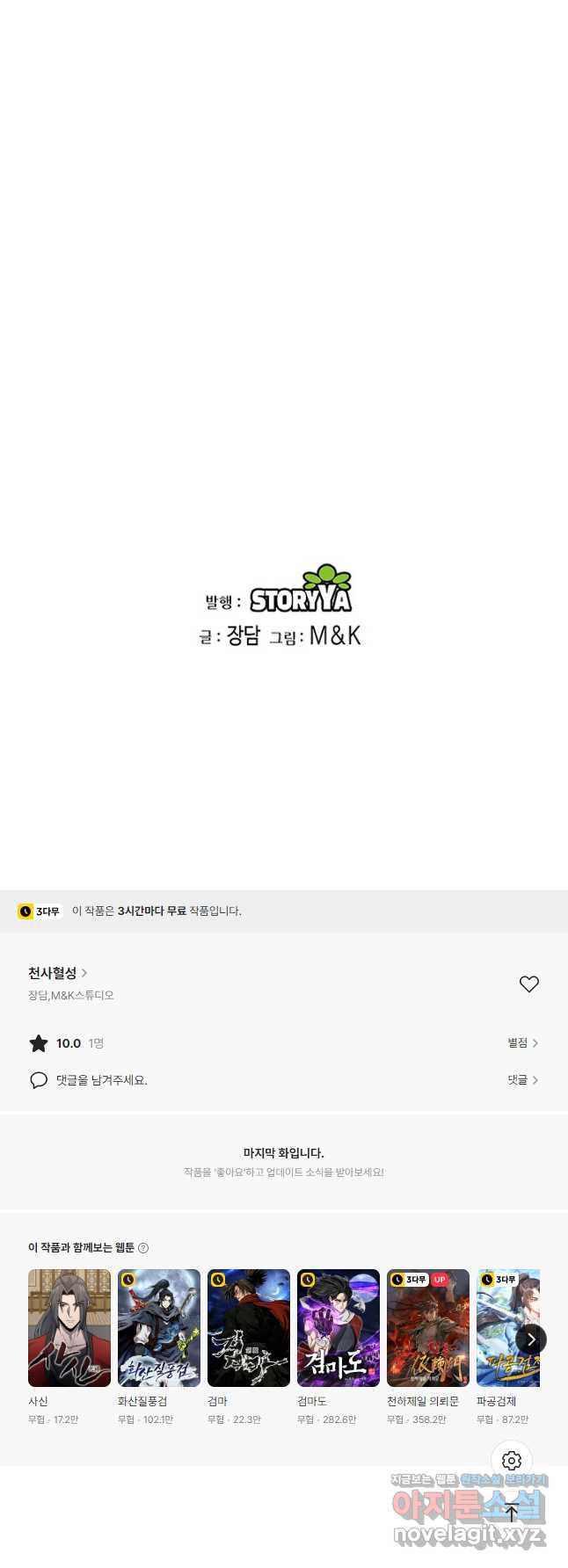The width and height of the screenshot is (568, 1568).
Task: Like this series with the heart icon
Action: click(x=528, y=984)
